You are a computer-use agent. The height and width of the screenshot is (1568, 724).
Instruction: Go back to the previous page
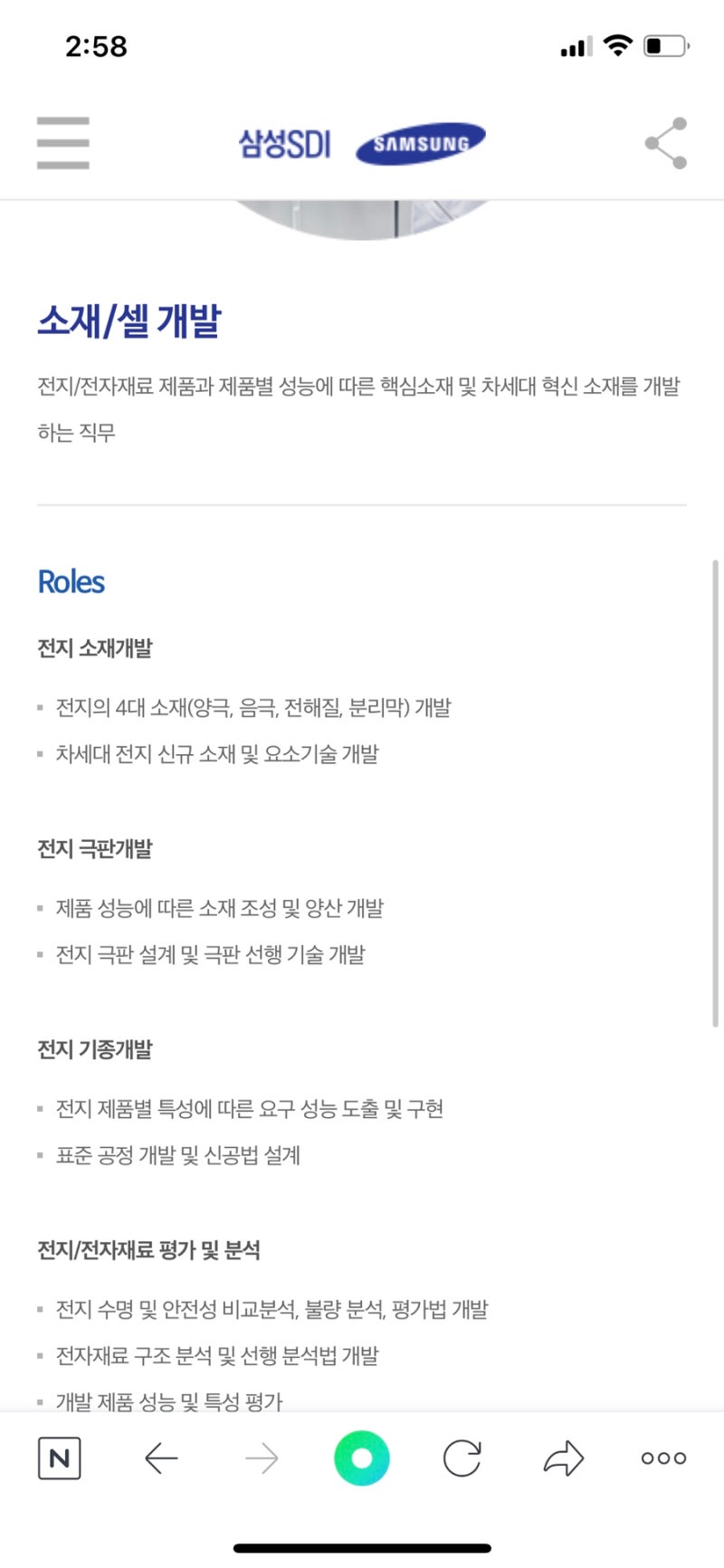click(x=161, y=1458)
